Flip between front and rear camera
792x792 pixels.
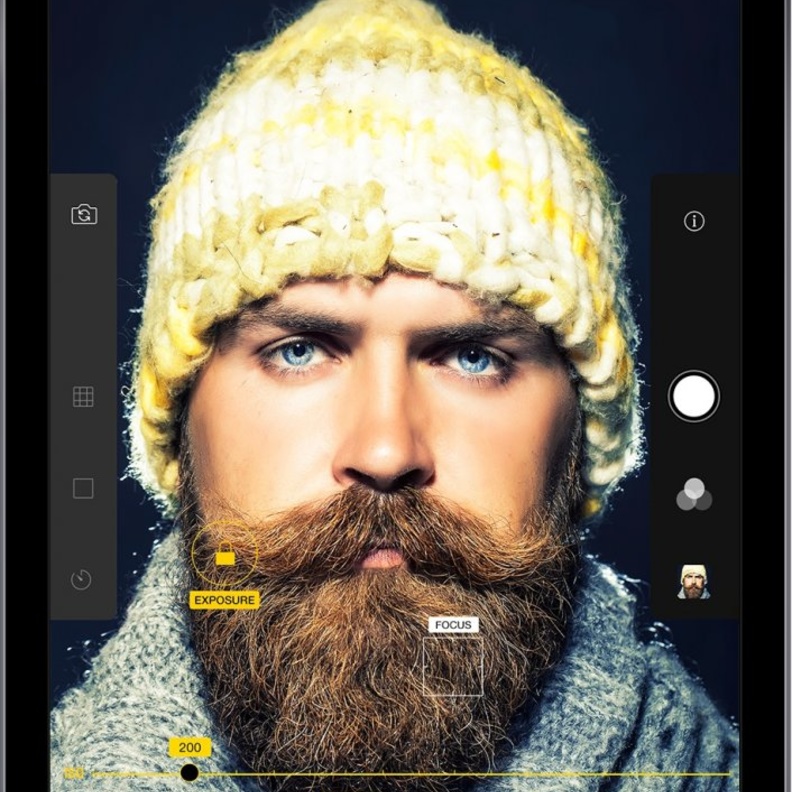coord(84,215)
